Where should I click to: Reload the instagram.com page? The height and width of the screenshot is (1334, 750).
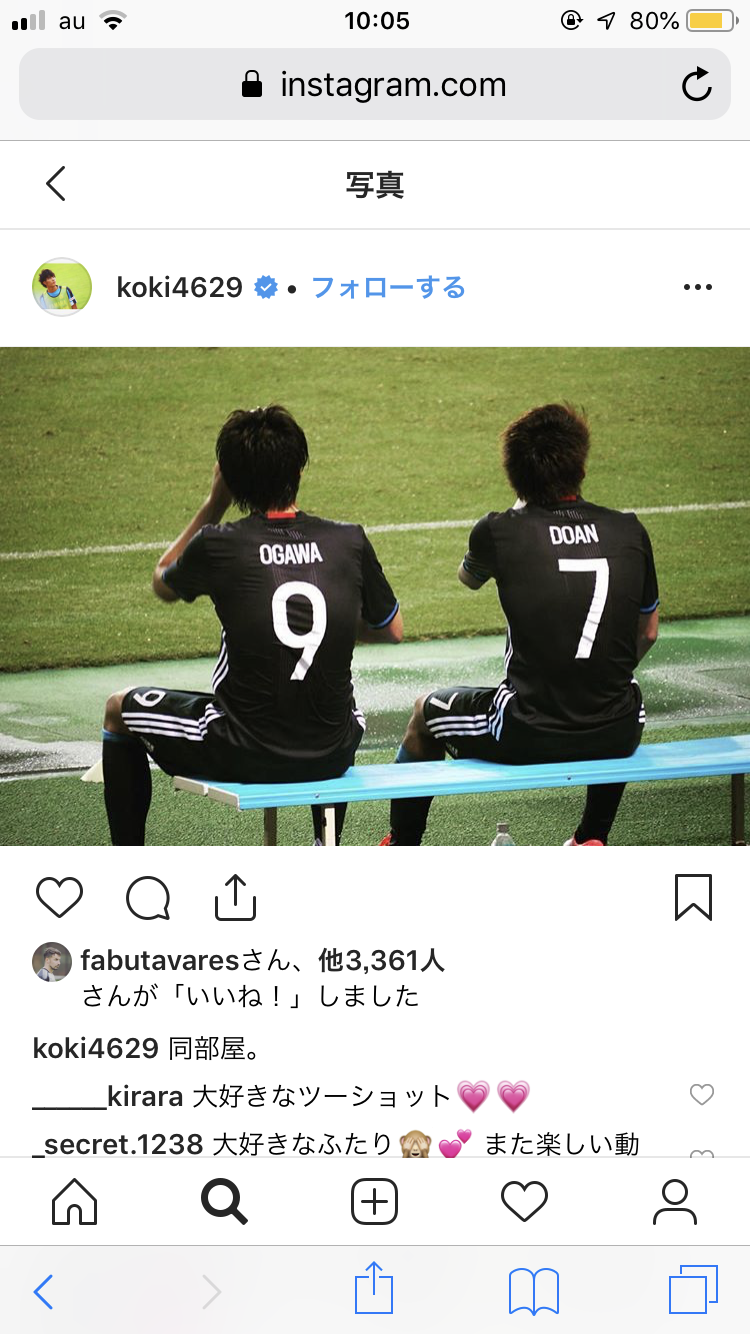point(697,85)
